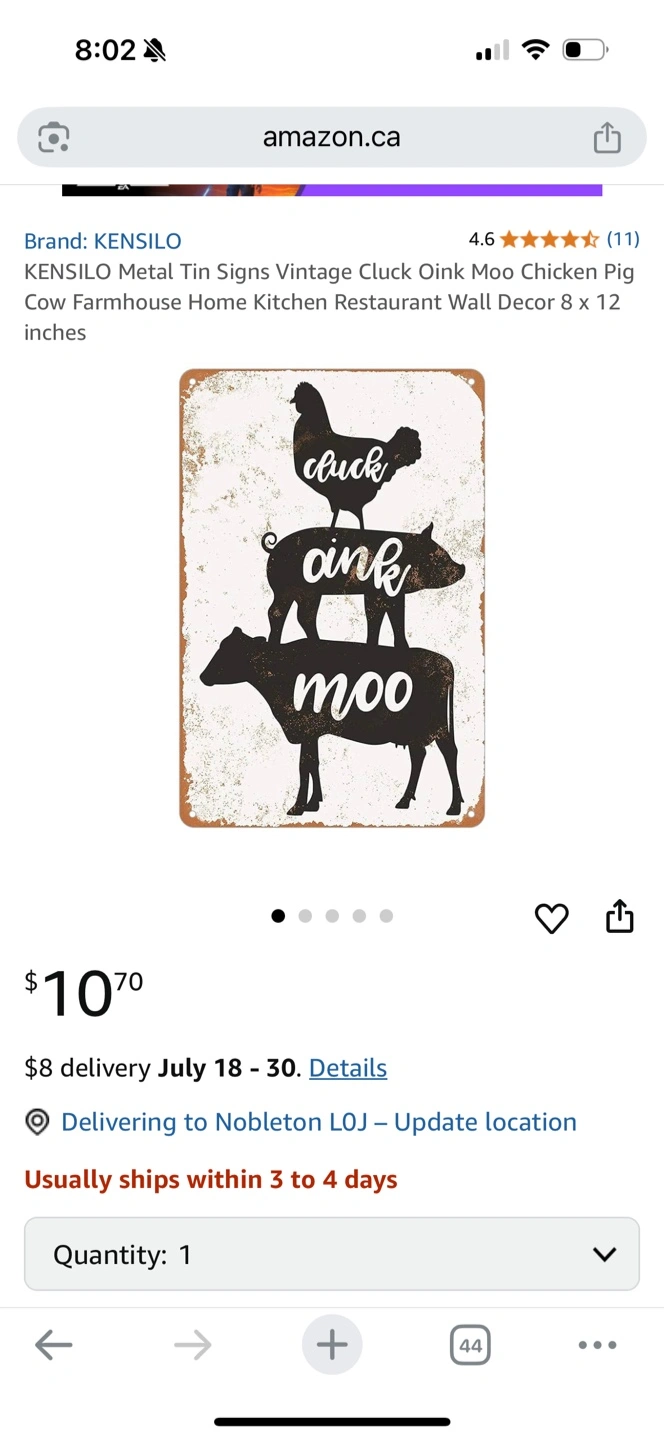
Task: Go back to the previous page
Action: [x=53, y=1345]
